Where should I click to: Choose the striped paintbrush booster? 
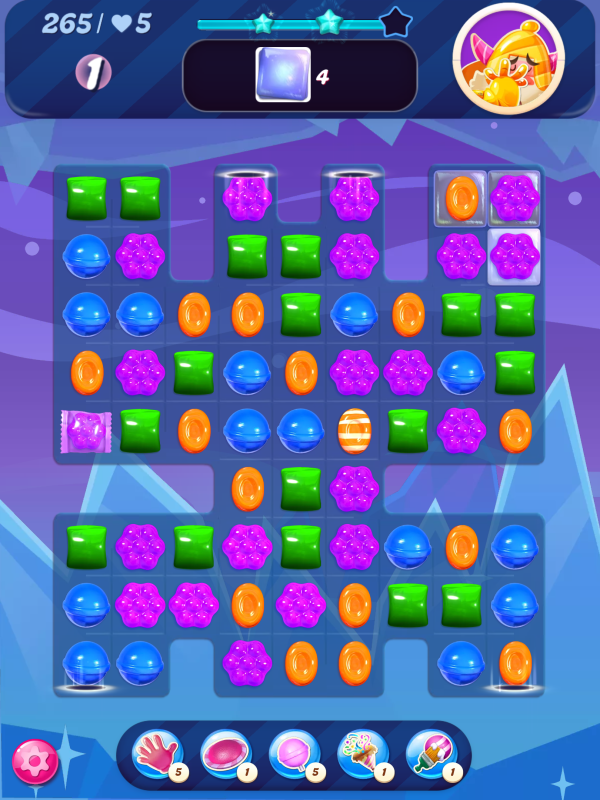(x=430, y=754)
